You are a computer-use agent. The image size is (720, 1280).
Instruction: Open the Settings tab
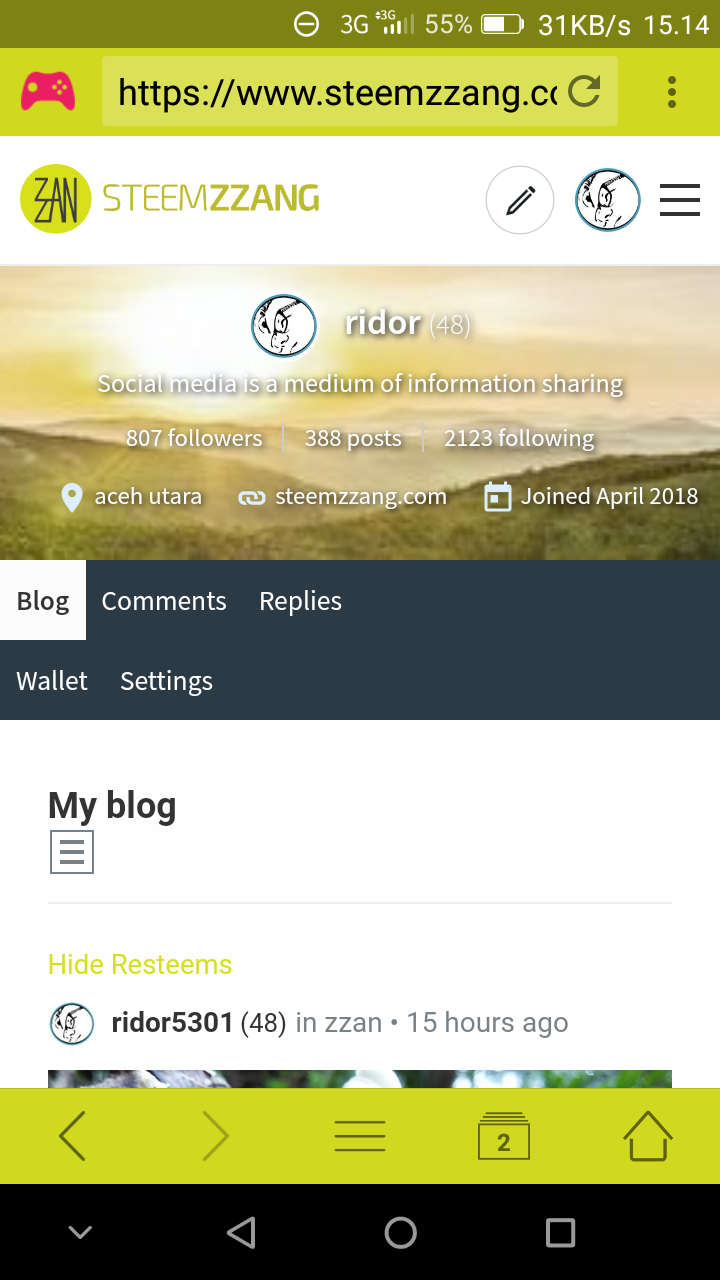[x=166, y=680]
